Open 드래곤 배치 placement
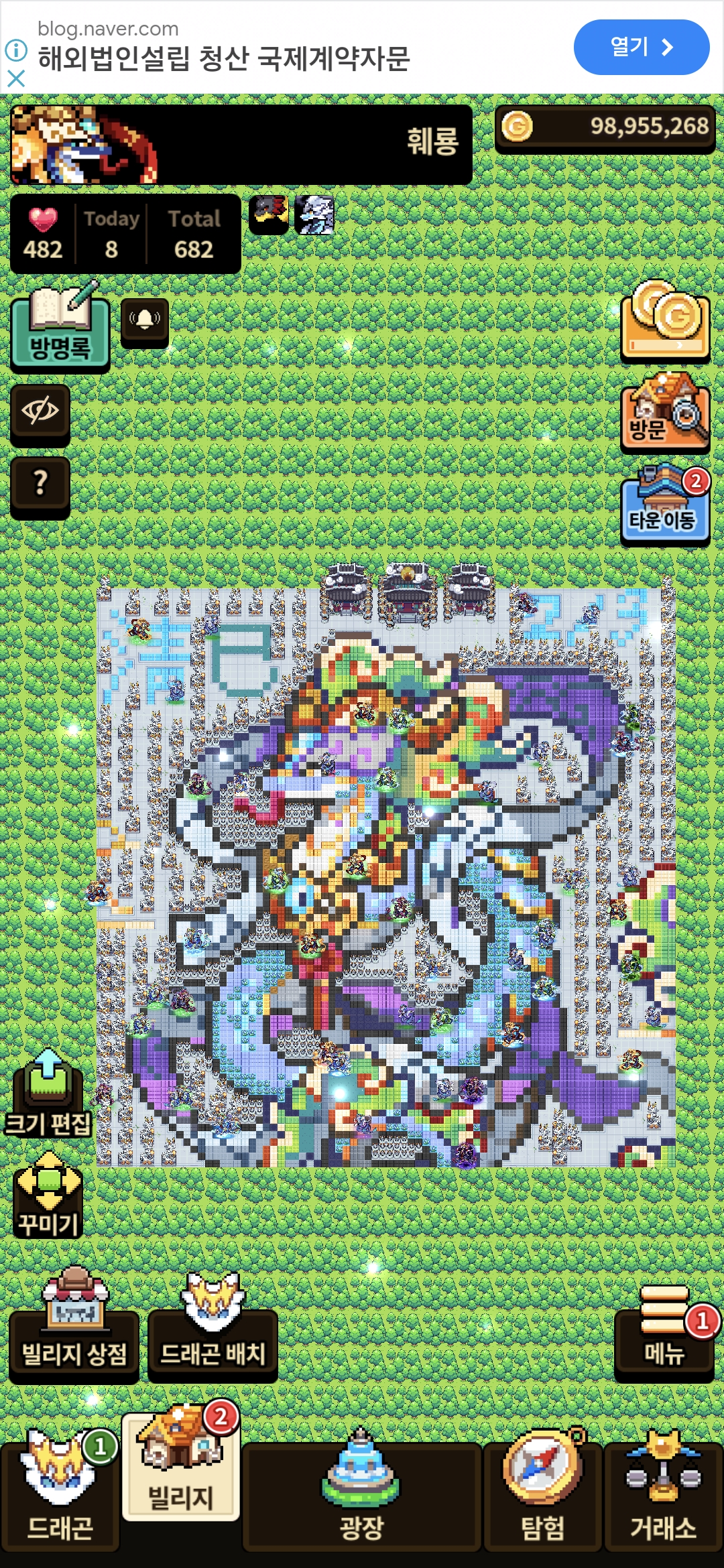 point(213,1328)
